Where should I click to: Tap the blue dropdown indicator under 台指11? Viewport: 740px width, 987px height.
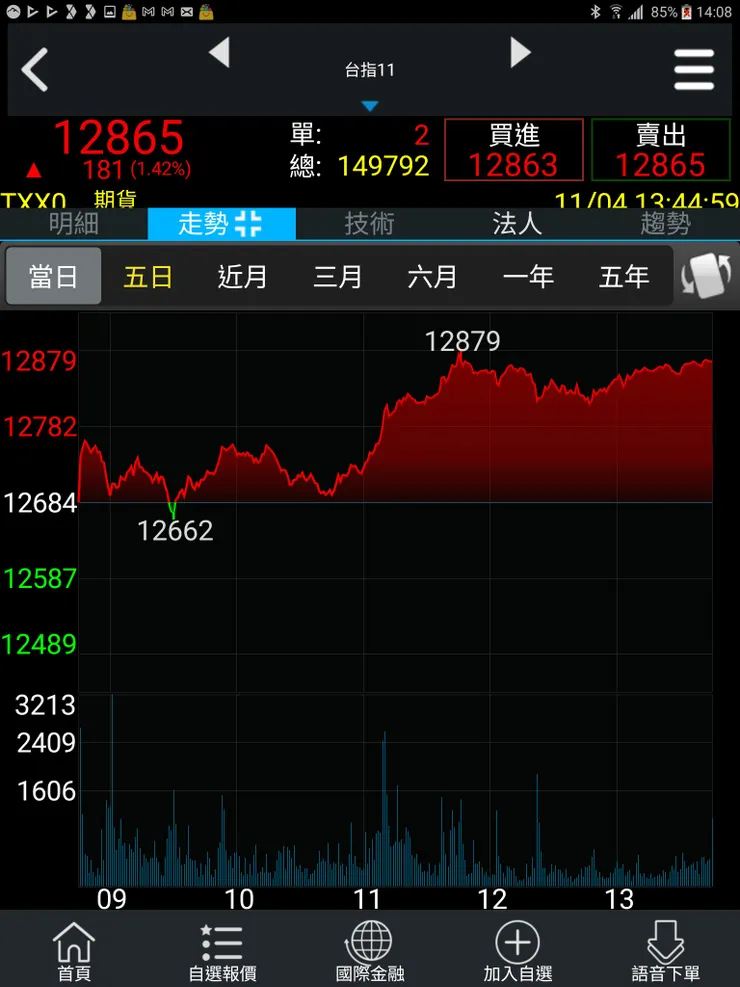371,104
